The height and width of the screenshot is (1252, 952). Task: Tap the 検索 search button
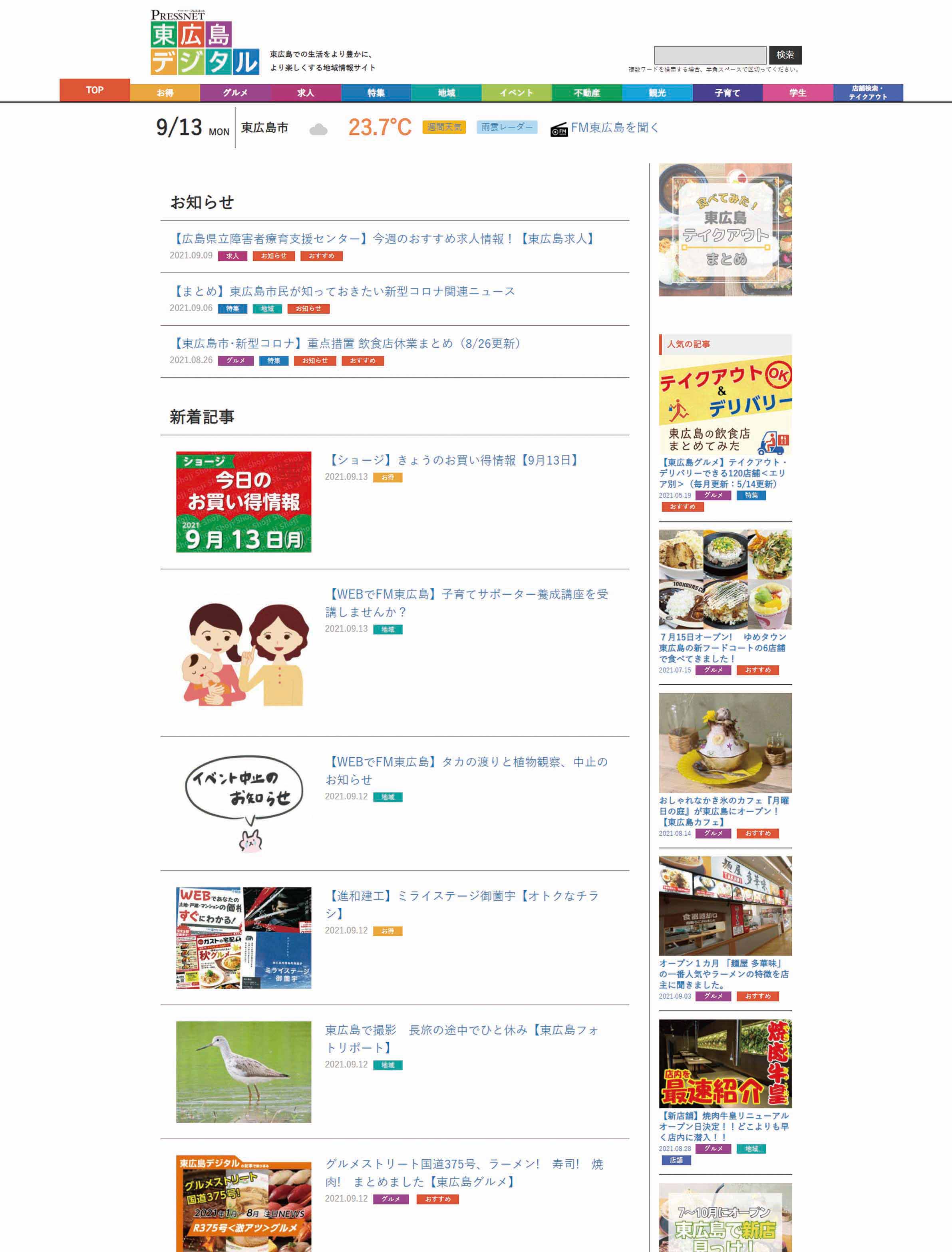tap(785, 55)
